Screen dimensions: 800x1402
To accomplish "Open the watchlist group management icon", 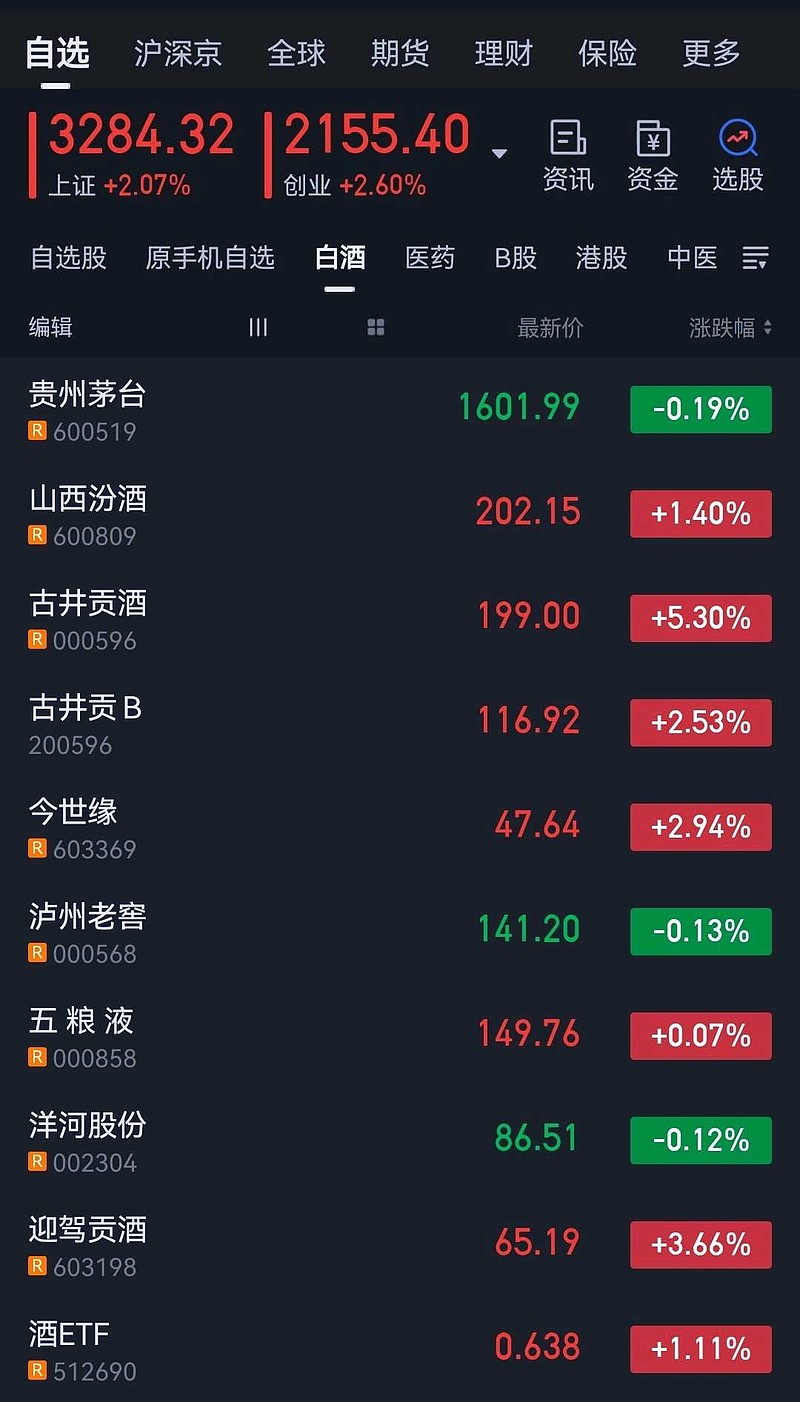I will pyautogui.click(x=756, y=258).
